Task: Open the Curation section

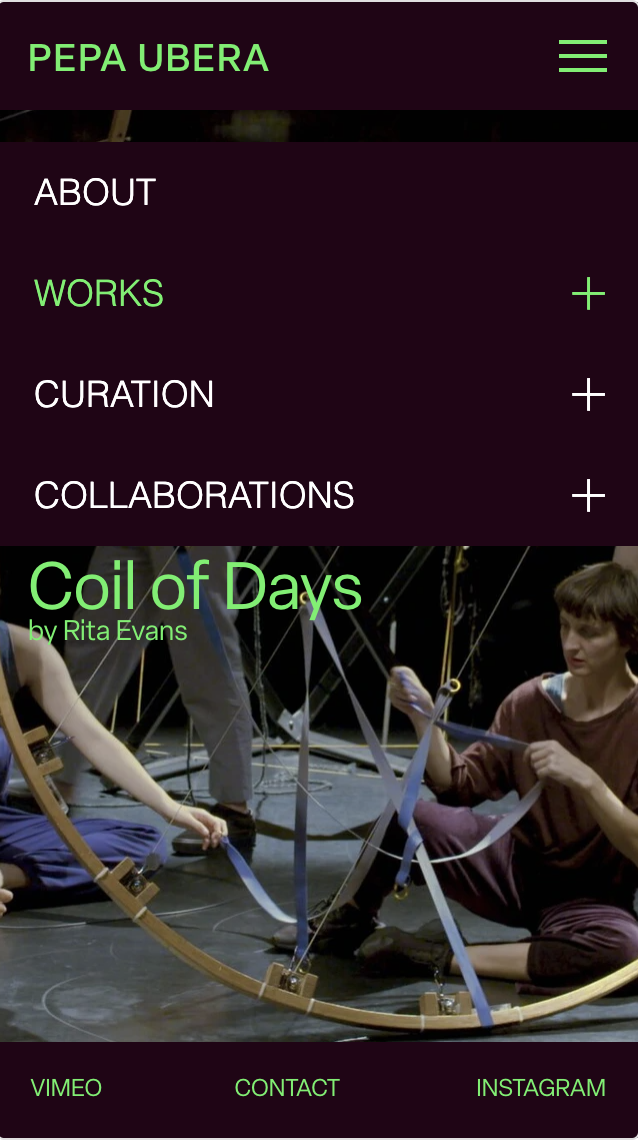Action: tap(124, 394)
